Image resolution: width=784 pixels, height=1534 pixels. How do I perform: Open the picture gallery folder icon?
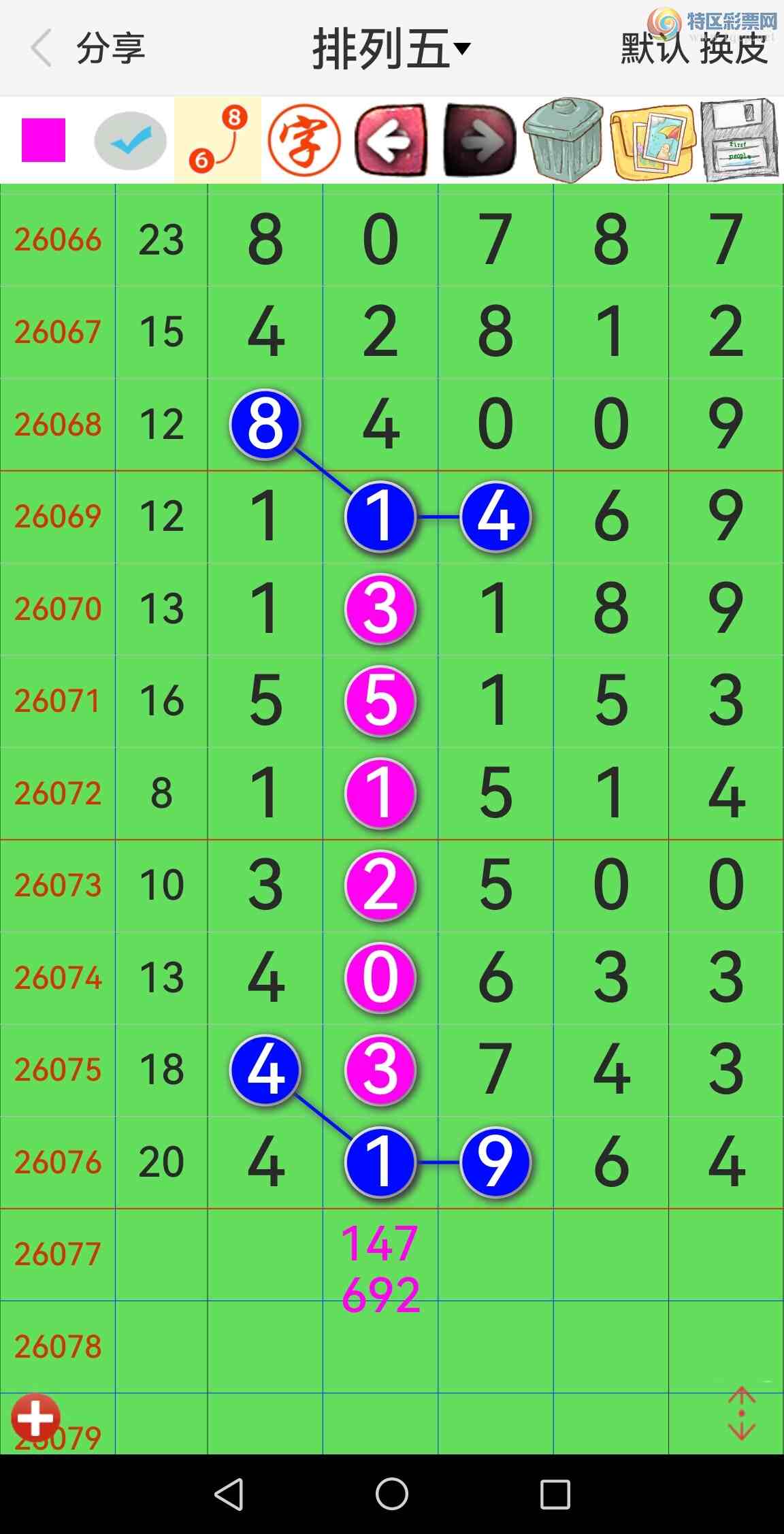pyautogui.click(x=652, y=142)
